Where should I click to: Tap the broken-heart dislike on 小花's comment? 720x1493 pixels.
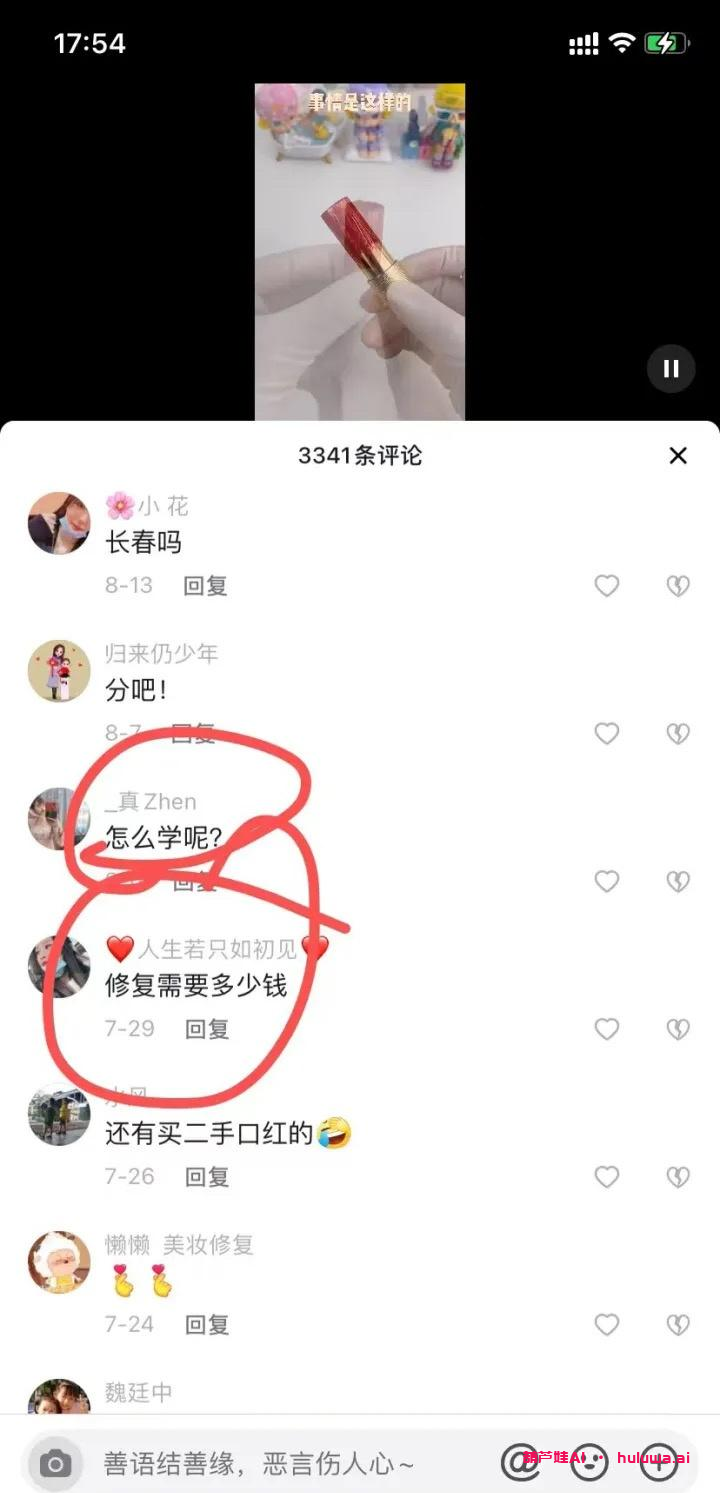(678, 587)
